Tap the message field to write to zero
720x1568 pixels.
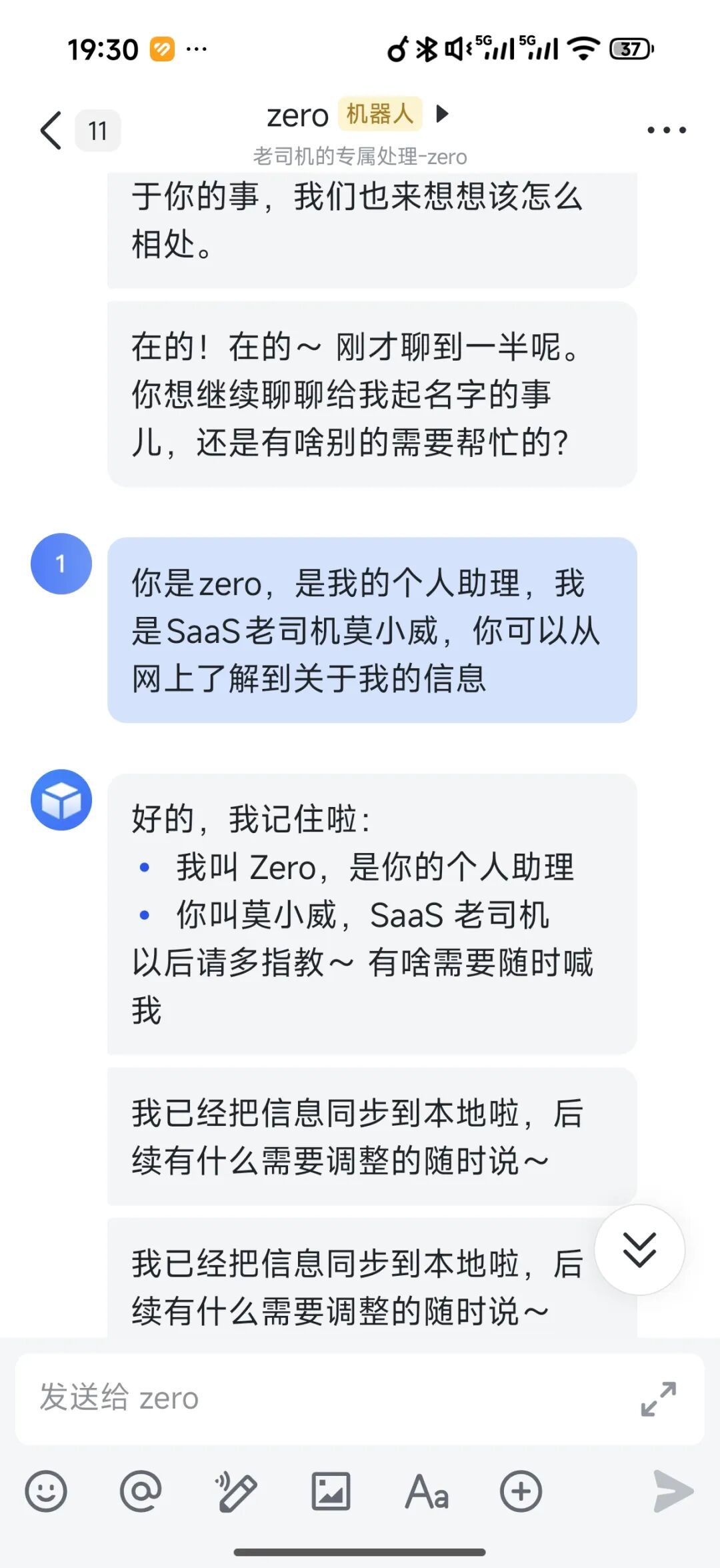click(320, 1397)
